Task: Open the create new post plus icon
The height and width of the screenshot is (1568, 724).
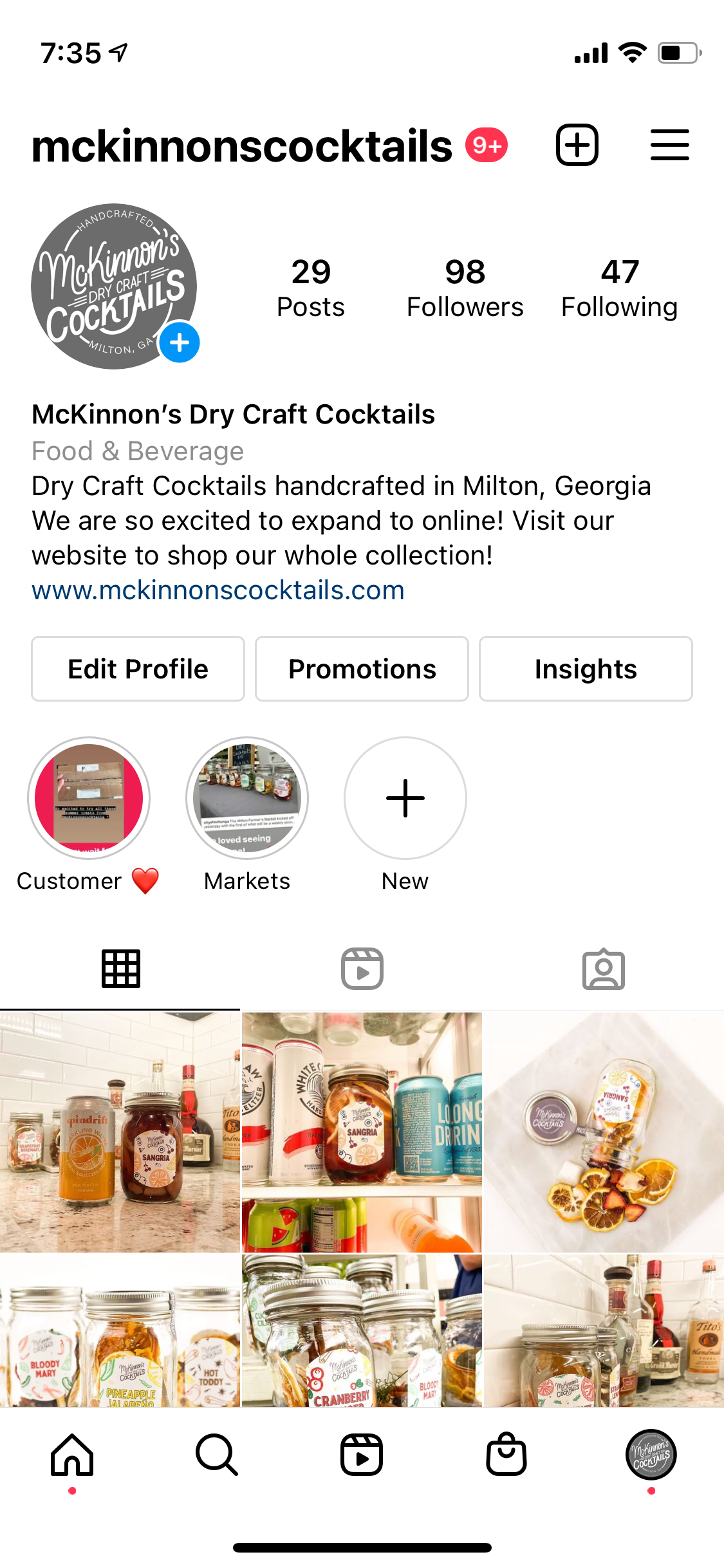Action: coord(577,145)
